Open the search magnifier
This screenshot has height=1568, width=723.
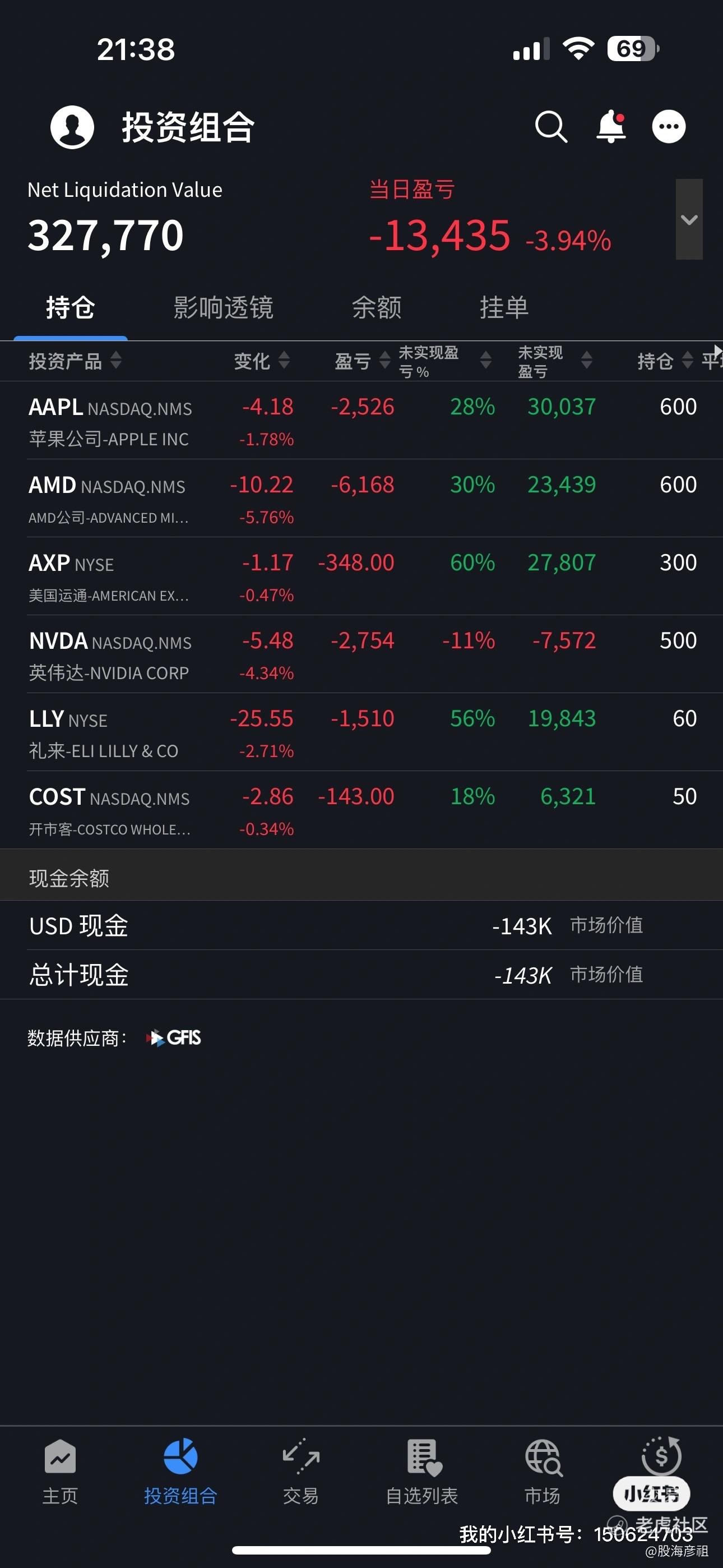coord(551,127)
